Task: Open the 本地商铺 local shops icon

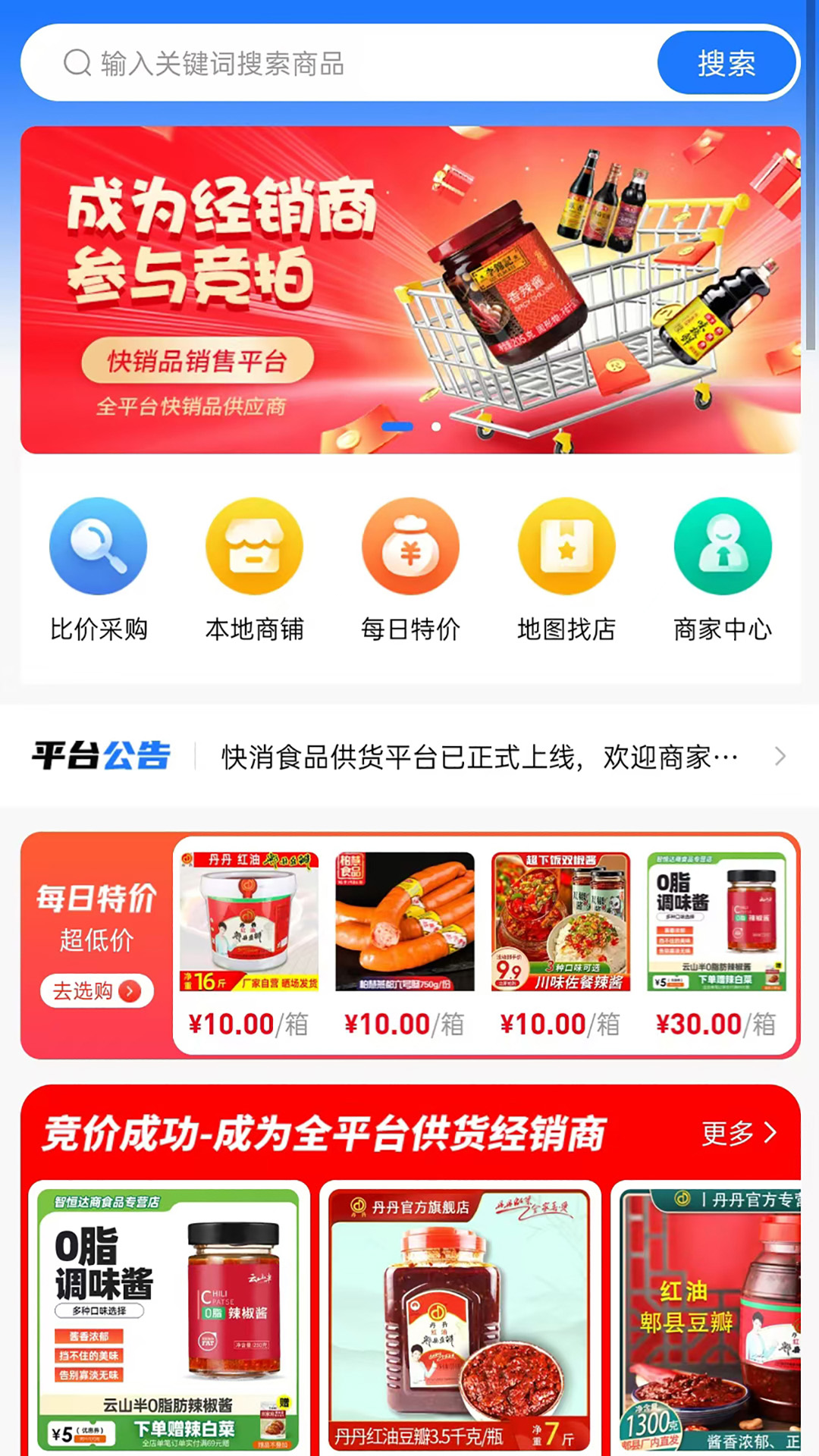Action: (x=254, y=546)
